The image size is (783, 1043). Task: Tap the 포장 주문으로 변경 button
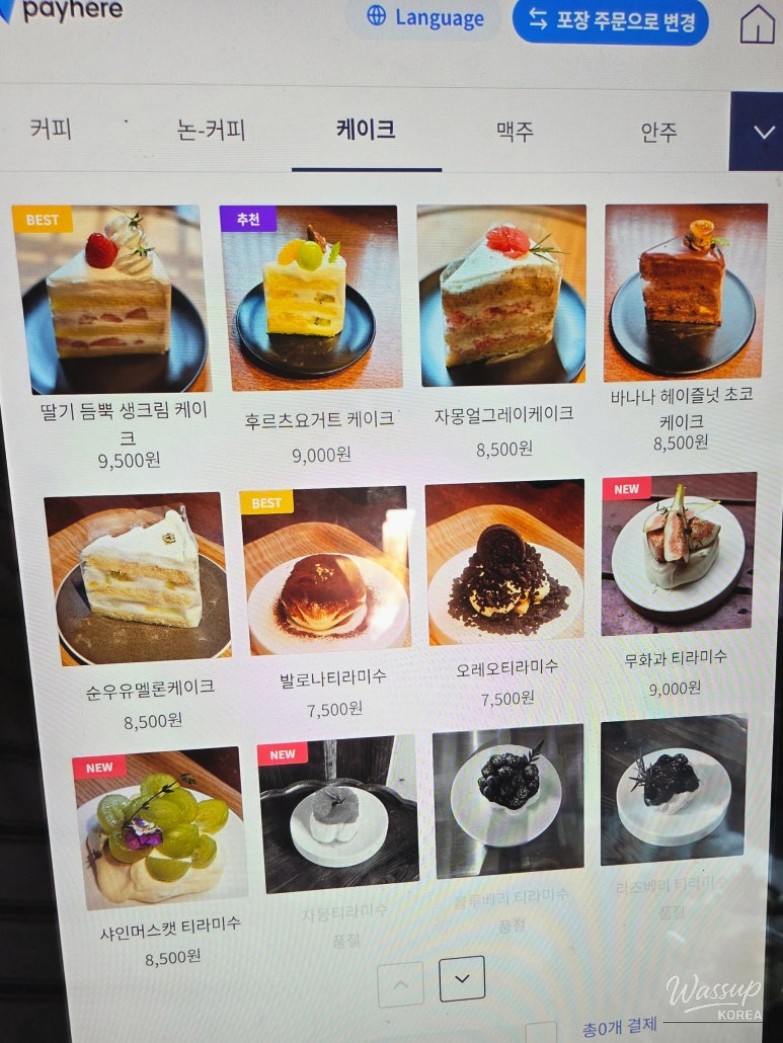(x=610, y=21)
